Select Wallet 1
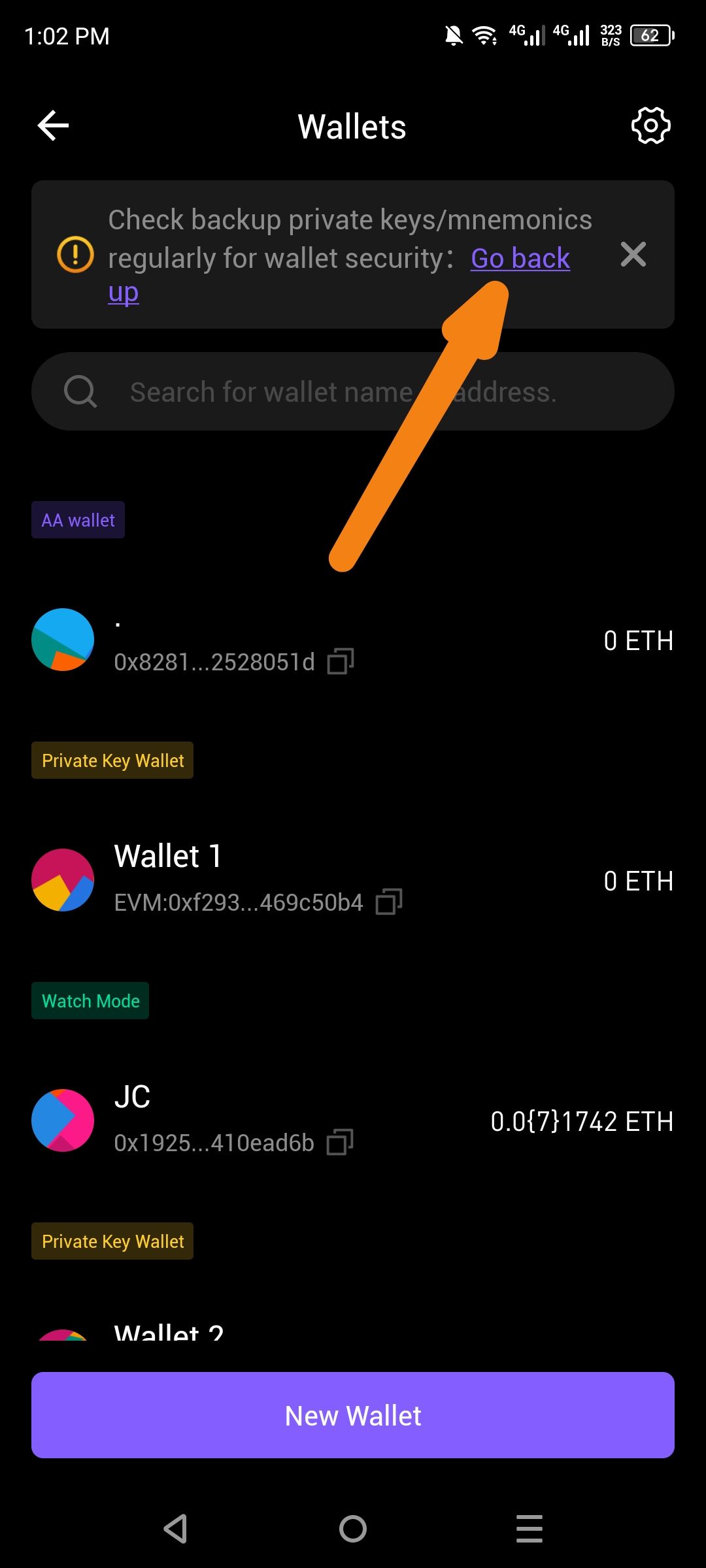Screen dimensions: 706x1568 353,880
